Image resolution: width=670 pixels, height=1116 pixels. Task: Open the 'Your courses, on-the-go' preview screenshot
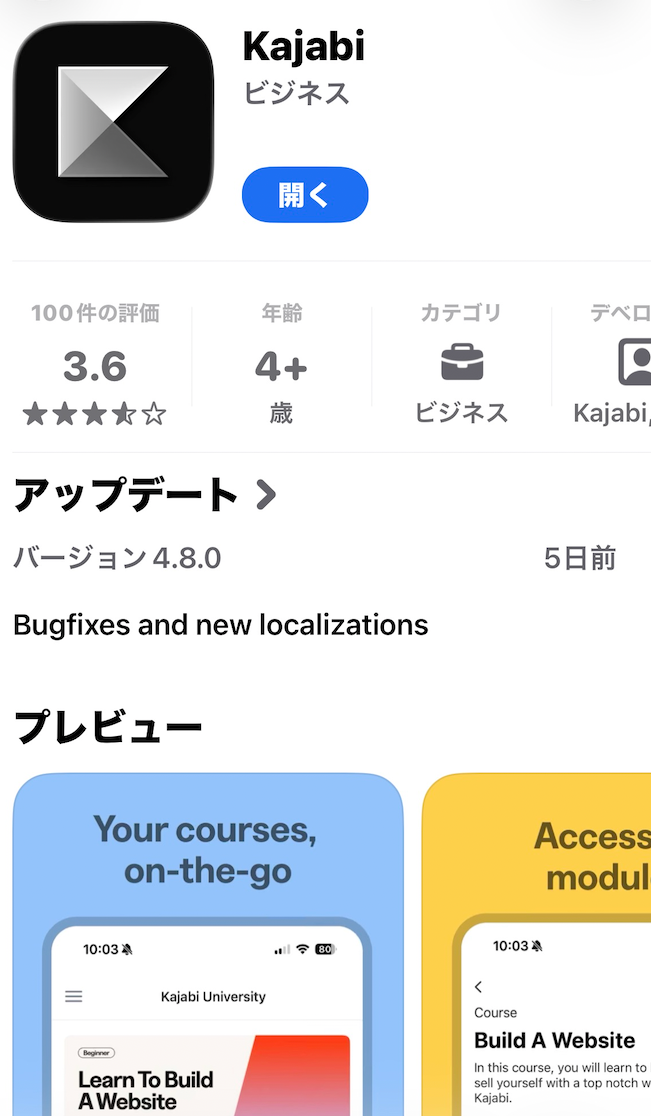(x=208, y=945)
